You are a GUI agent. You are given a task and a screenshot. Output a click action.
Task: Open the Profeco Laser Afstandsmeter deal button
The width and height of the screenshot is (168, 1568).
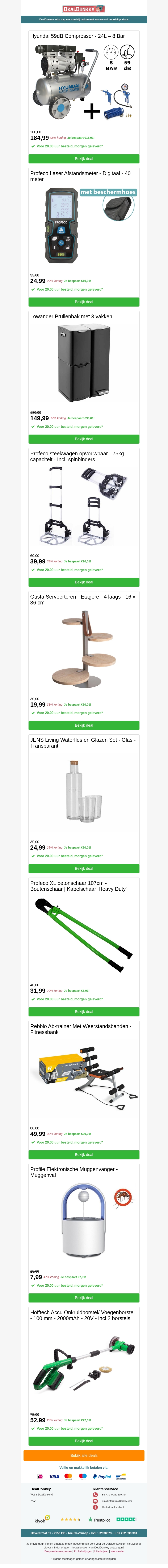pos(84,302)
